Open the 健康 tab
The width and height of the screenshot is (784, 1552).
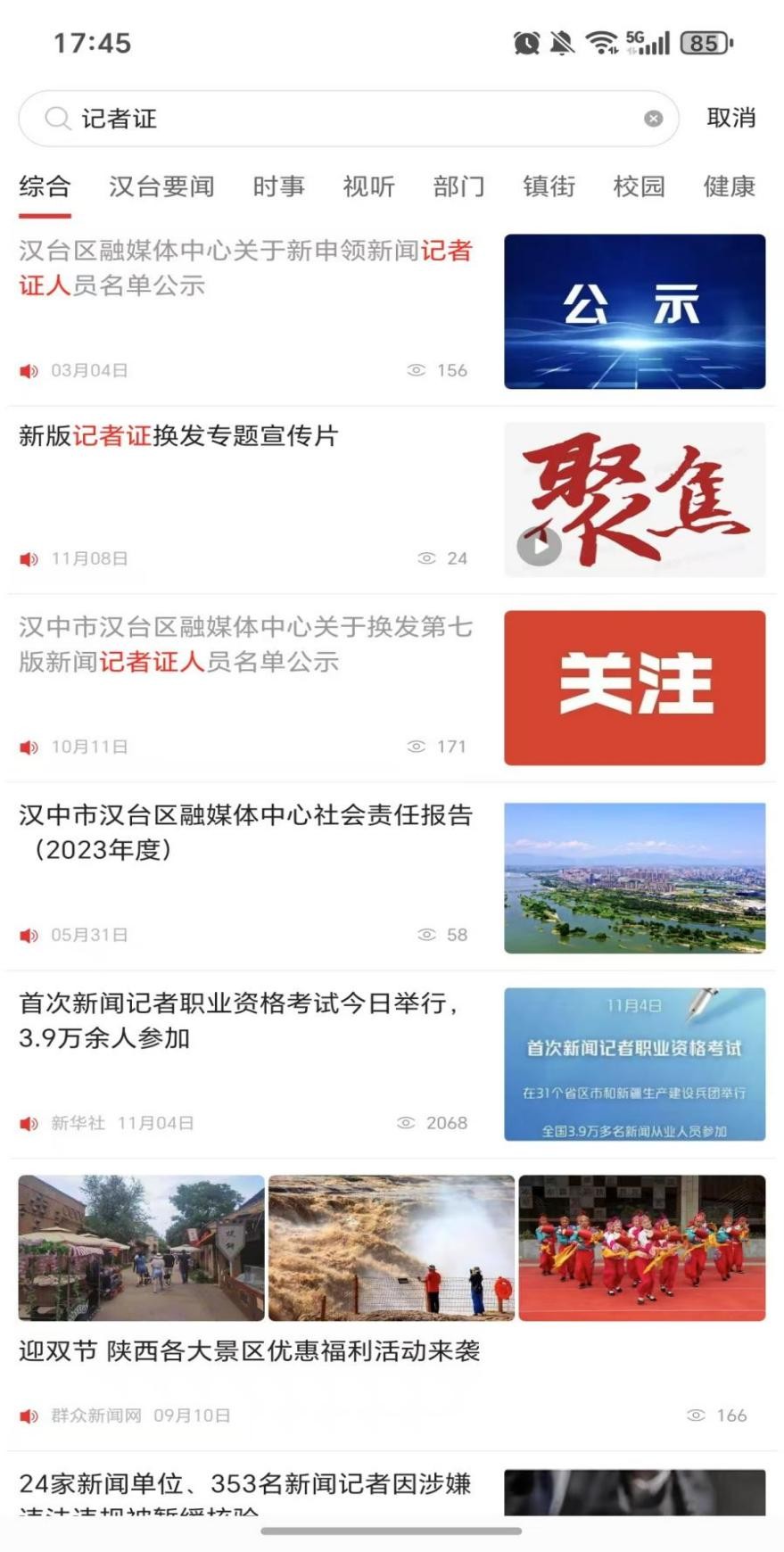pos(729,186)
